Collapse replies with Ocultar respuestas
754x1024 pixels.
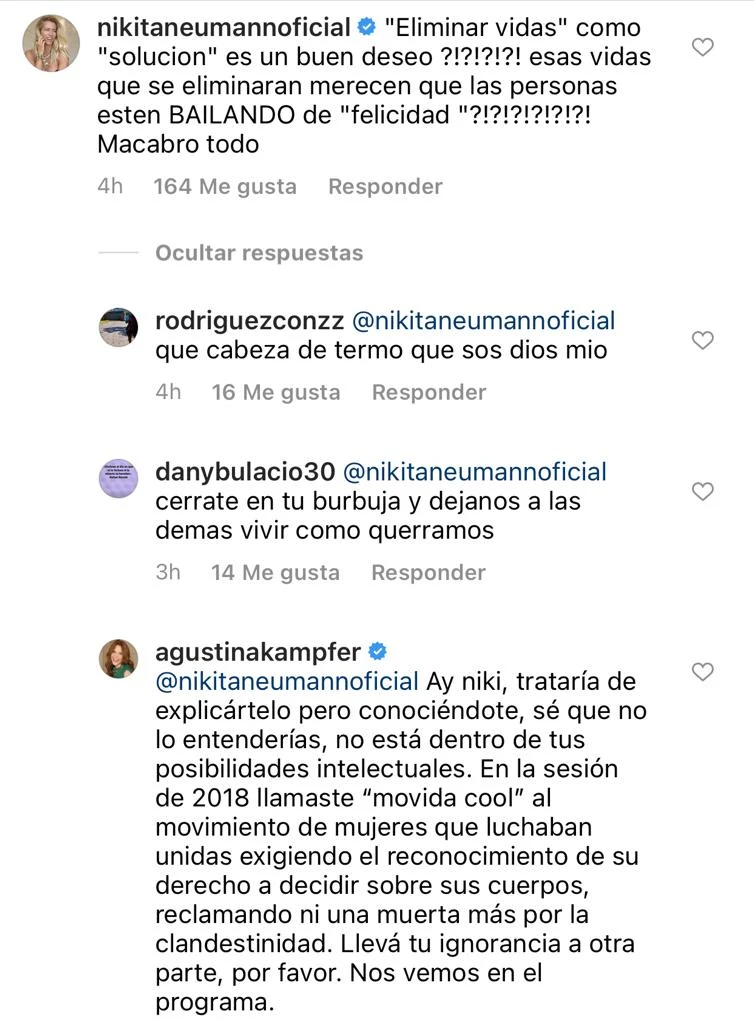[x=259, y=253]
